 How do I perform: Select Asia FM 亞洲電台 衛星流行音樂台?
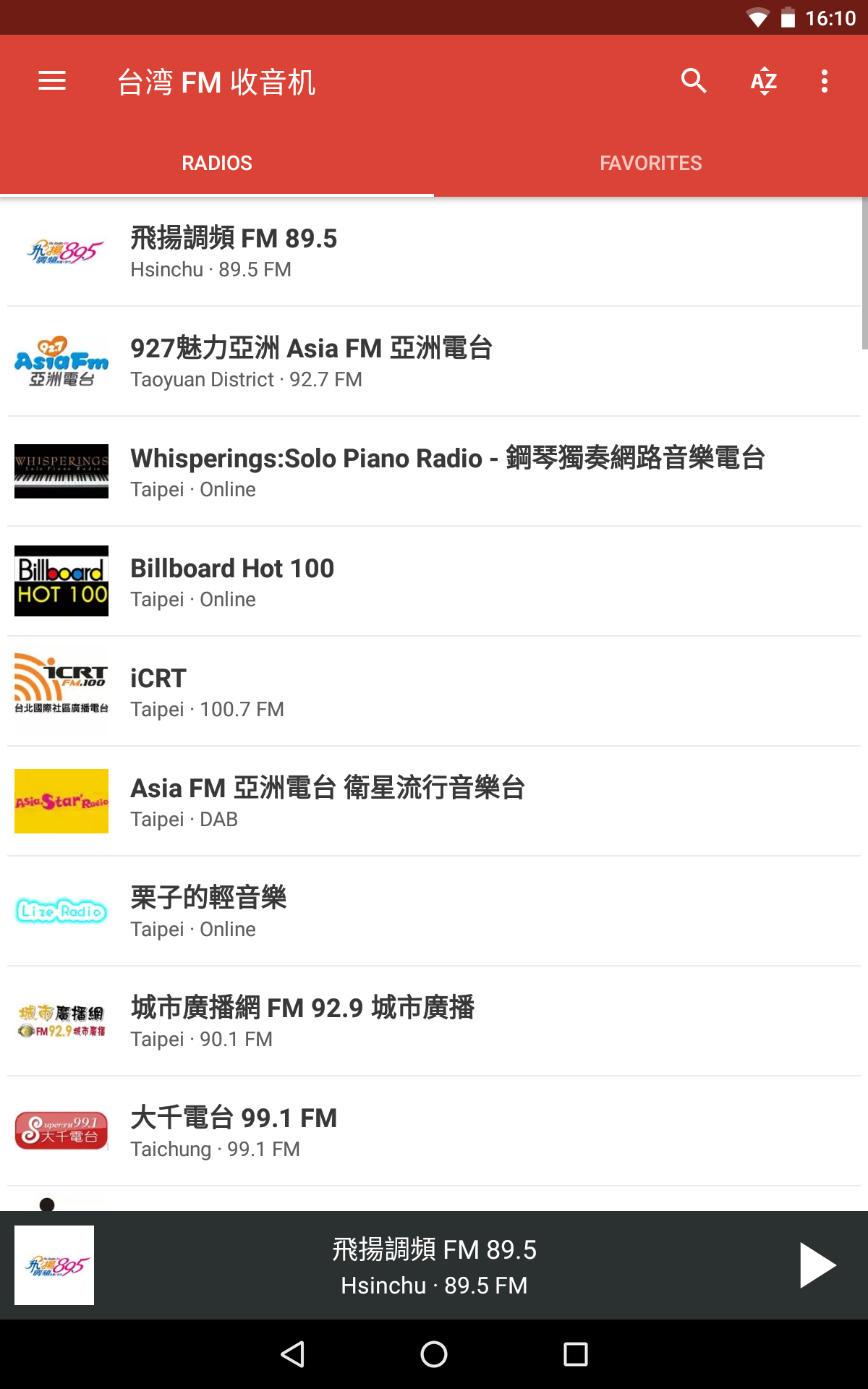(x=434, y=802)
